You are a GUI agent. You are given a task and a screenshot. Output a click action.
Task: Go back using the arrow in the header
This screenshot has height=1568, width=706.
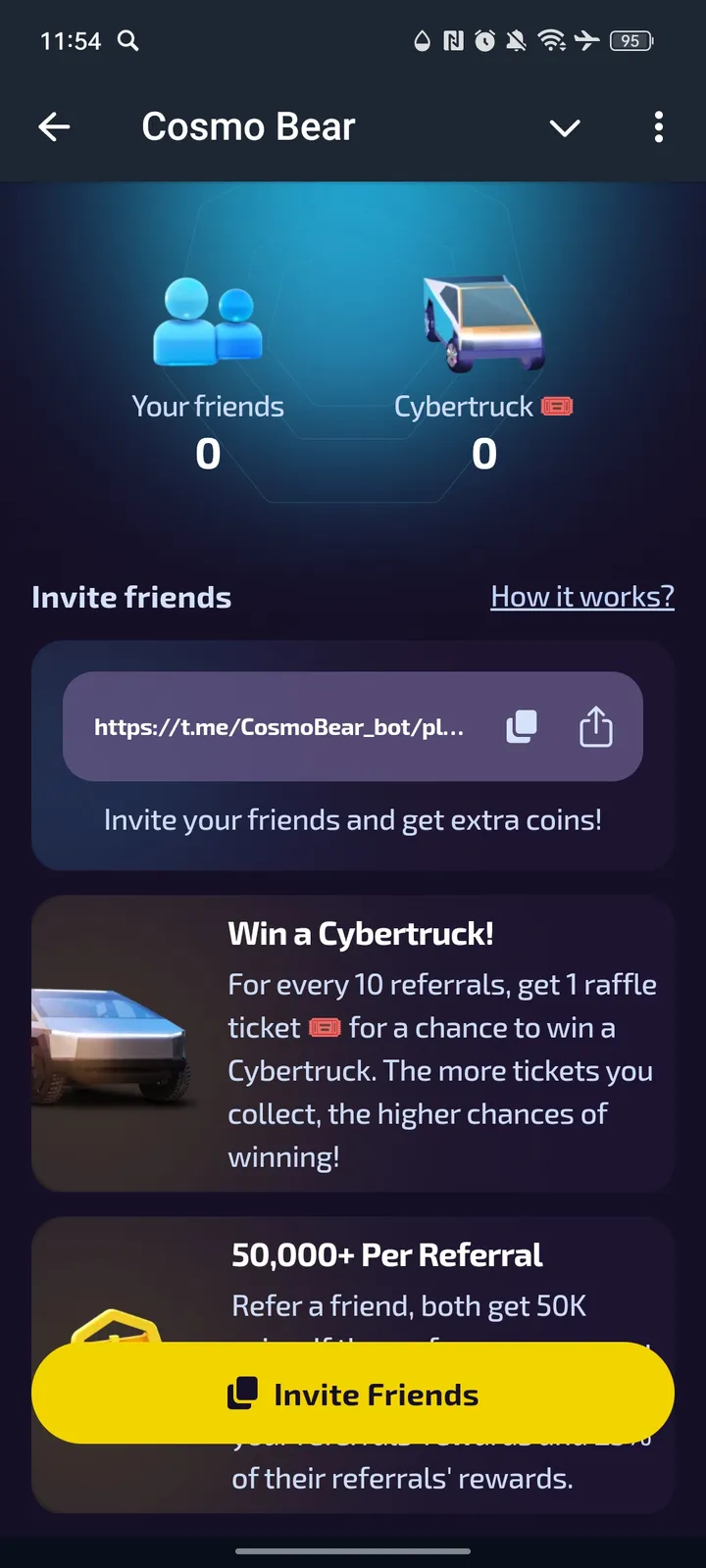pos(54,127)
